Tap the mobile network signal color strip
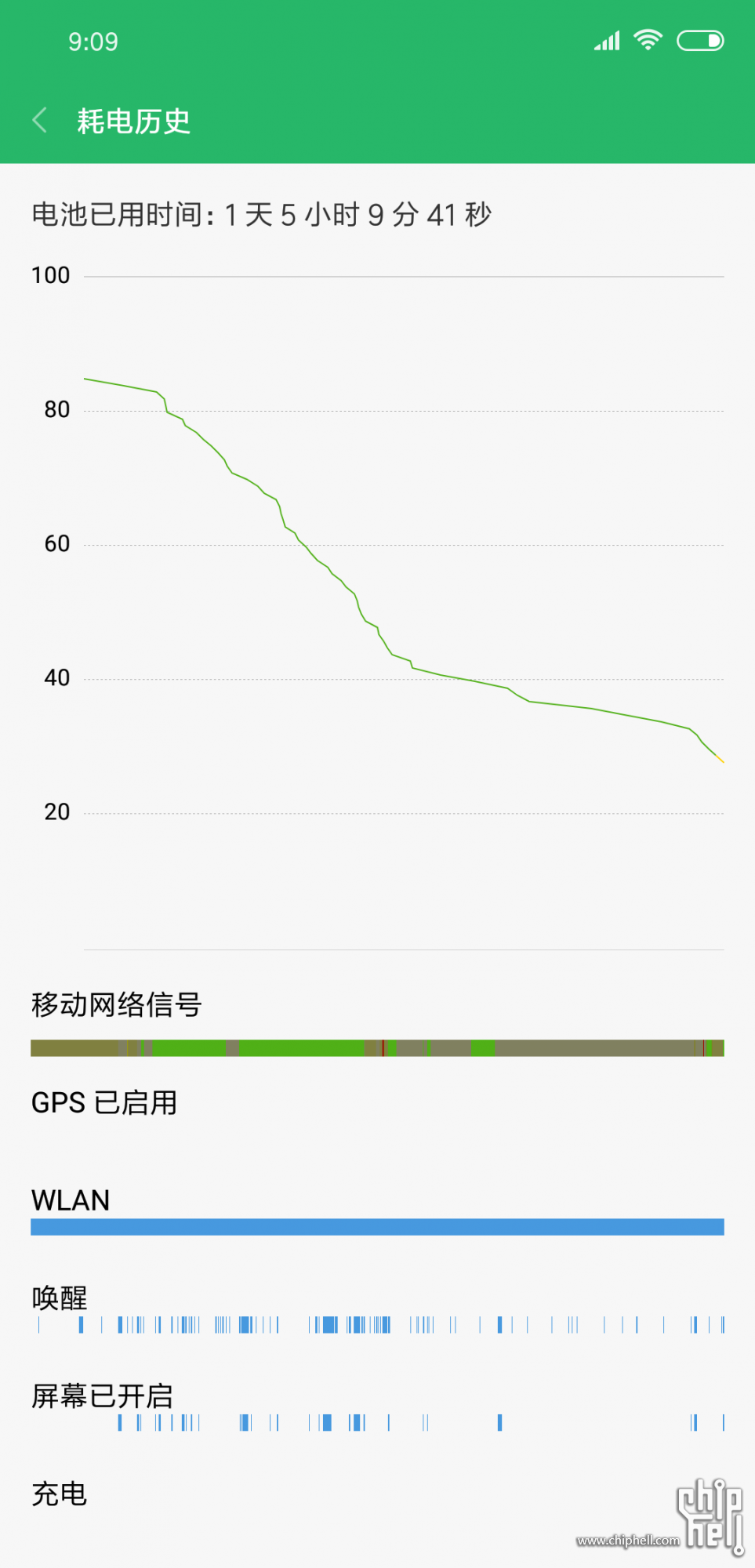755x1568 pixels. click(x=378, y=1047)
